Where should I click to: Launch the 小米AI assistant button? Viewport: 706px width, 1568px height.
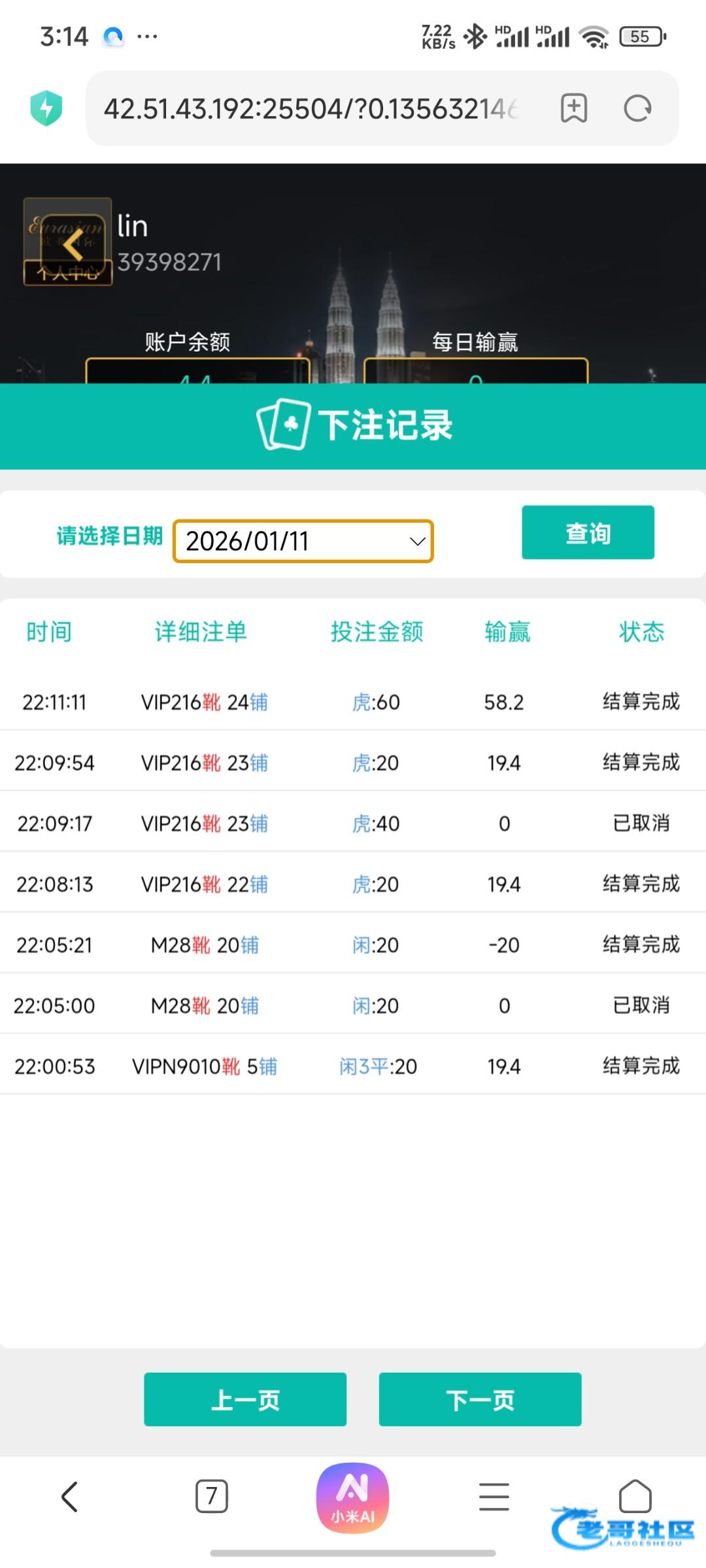[x=353, y=1497]
